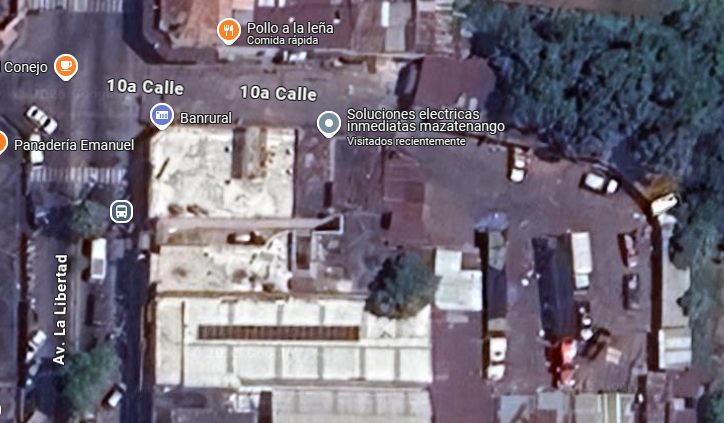
Task: Tap the Conejo café marker
Action: click(66, 67)
